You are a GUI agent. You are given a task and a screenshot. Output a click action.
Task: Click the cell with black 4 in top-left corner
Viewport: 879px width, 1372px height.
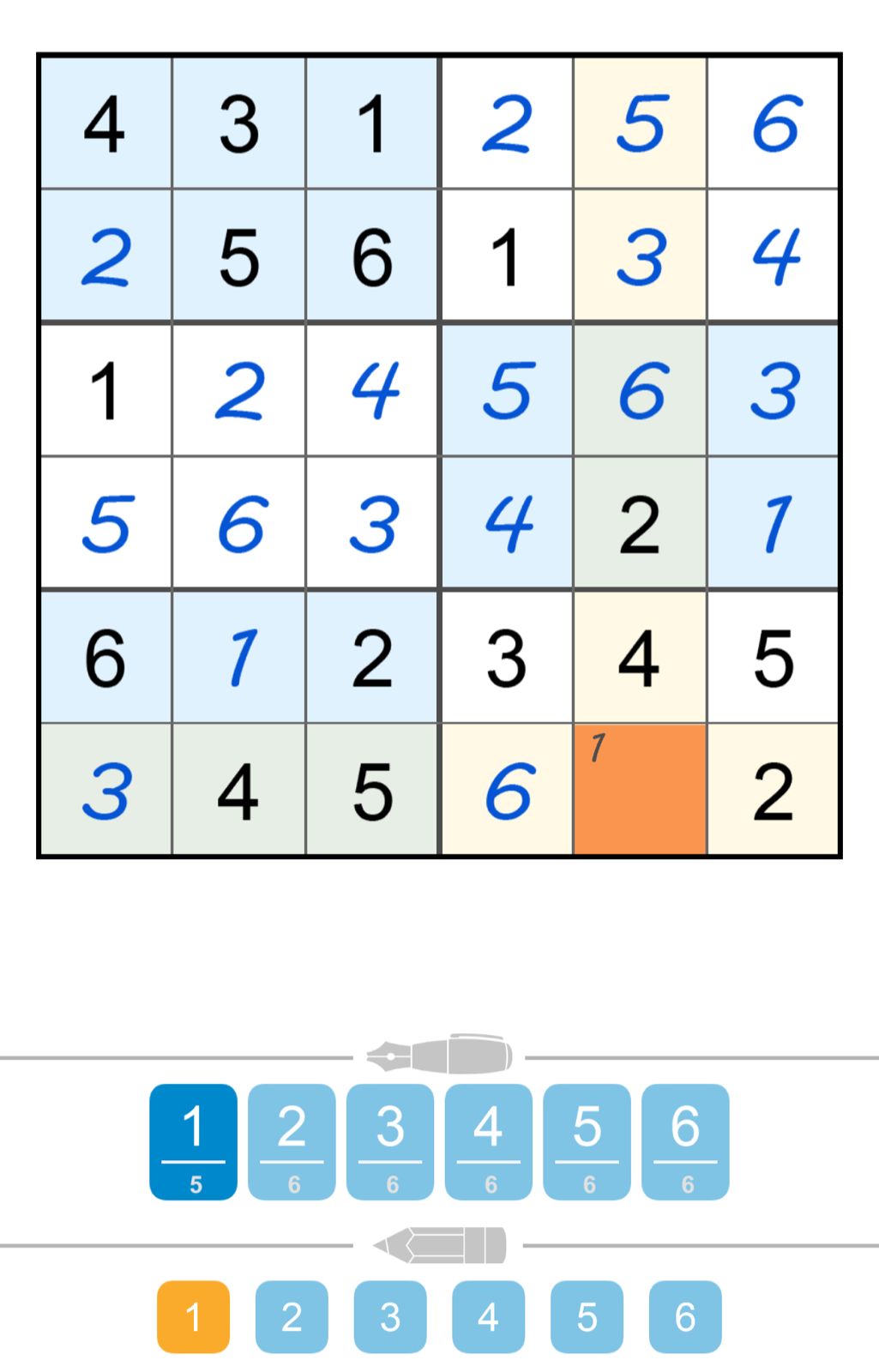(x=106, y=124)
